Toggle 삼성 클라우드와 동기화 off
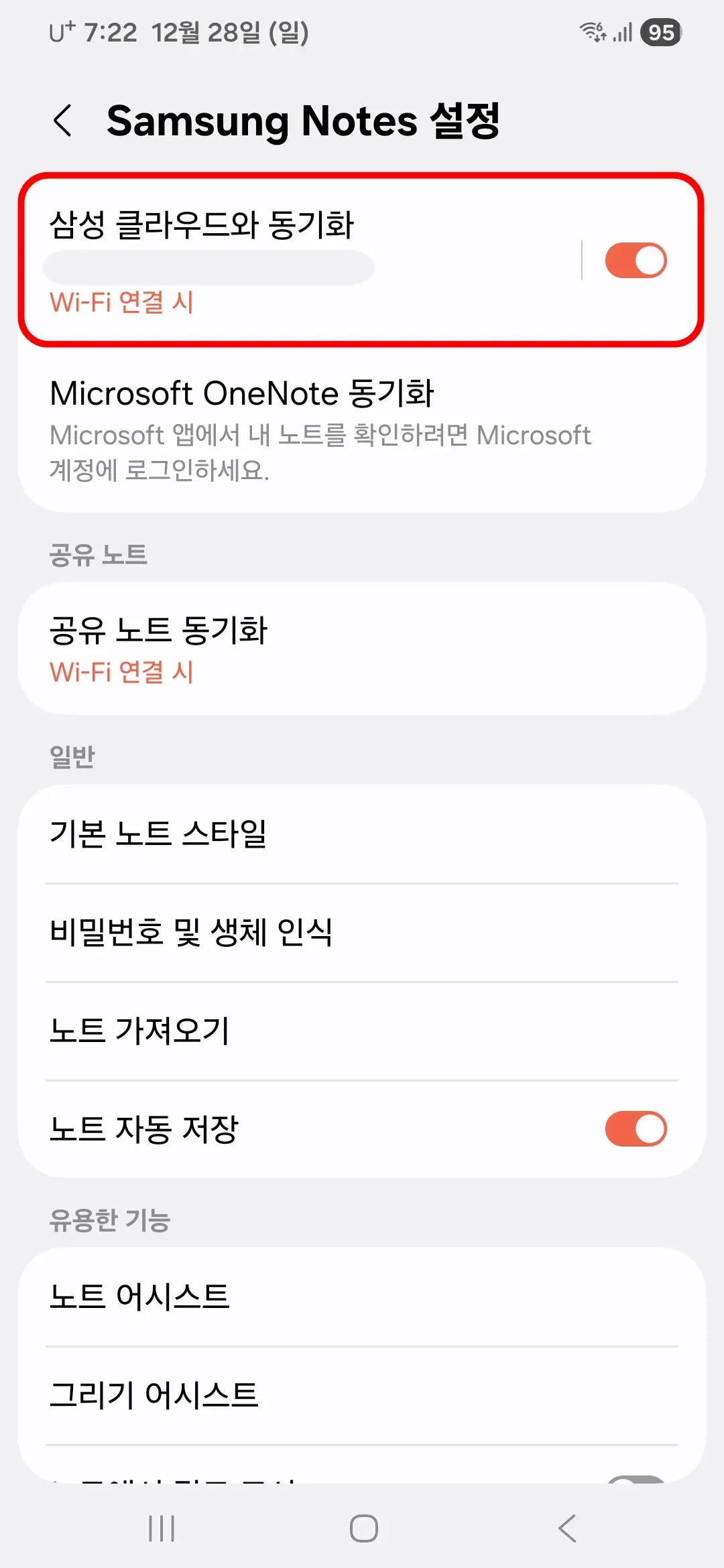Screen dimensions: 724x1568 pos(636,259)
